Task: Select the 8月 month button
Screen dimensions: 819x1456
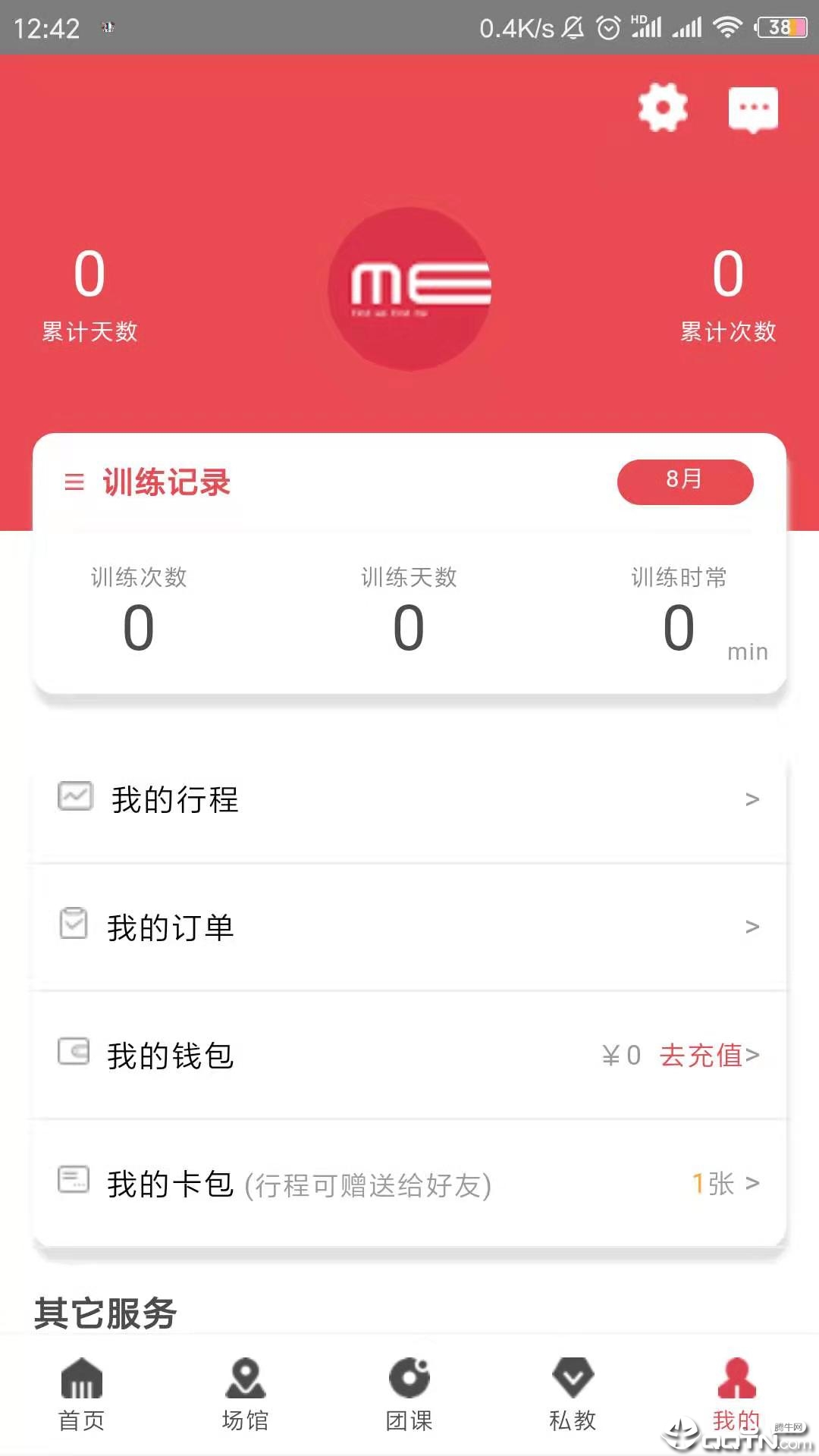Action: point(685,482)
